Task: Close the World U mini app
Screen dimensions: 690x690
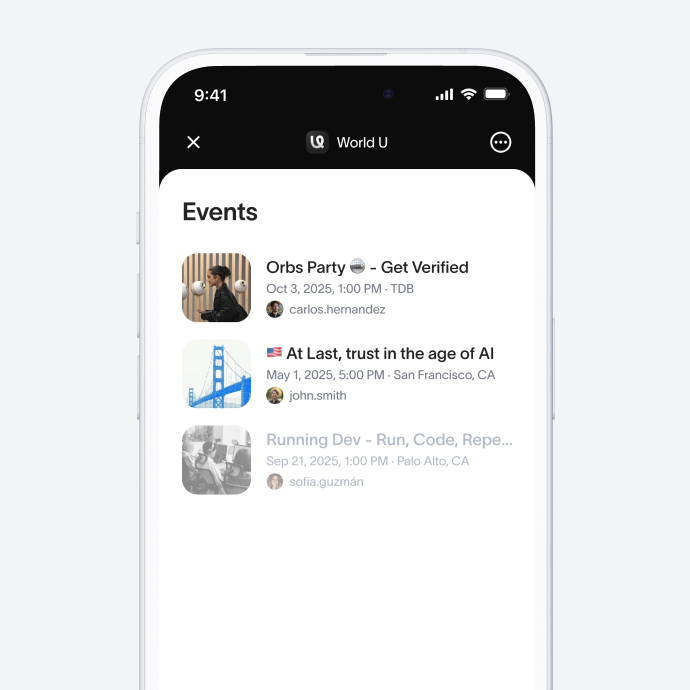Action: tap(194, 142)
